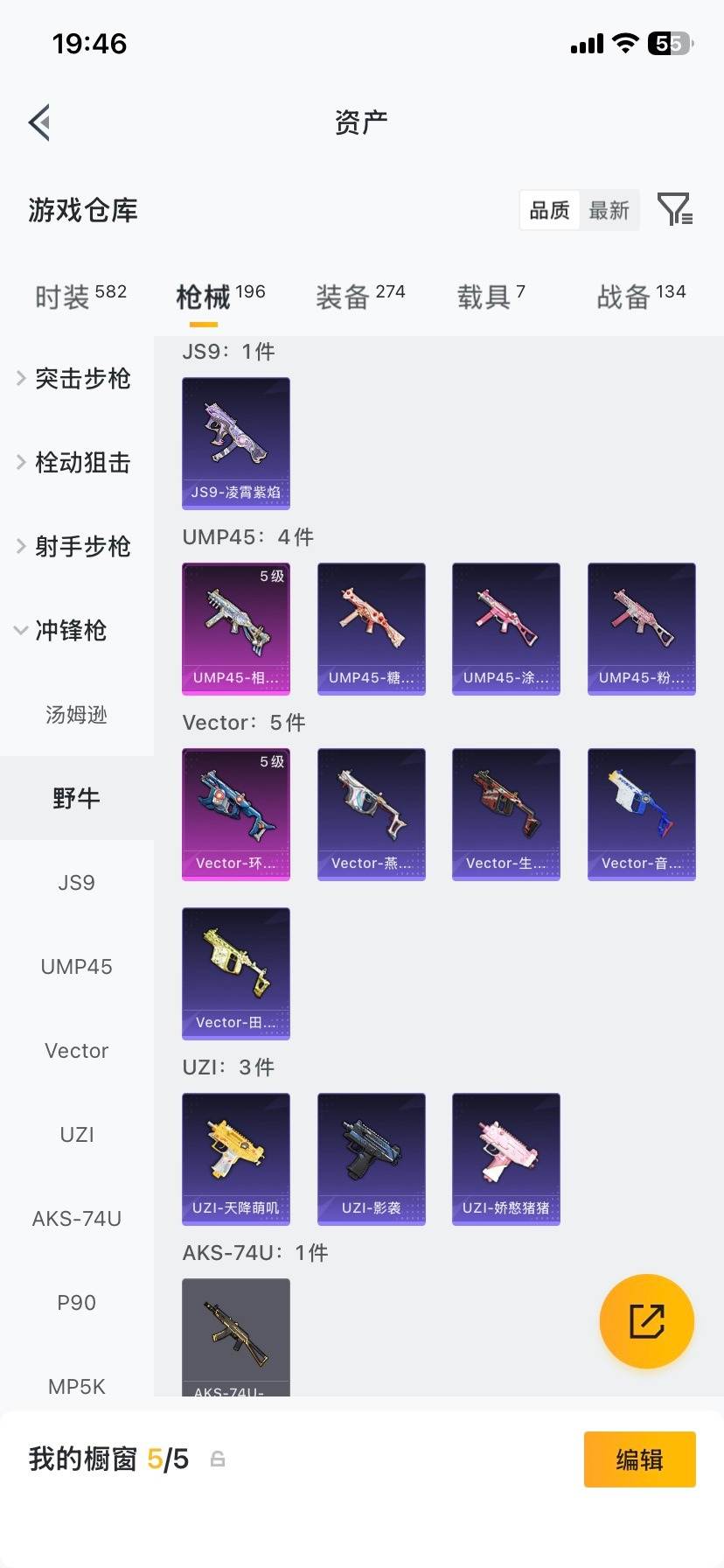724x1568 pixels.
Task: Tap the orange floating share button
Action: [x=646, y=1321]
